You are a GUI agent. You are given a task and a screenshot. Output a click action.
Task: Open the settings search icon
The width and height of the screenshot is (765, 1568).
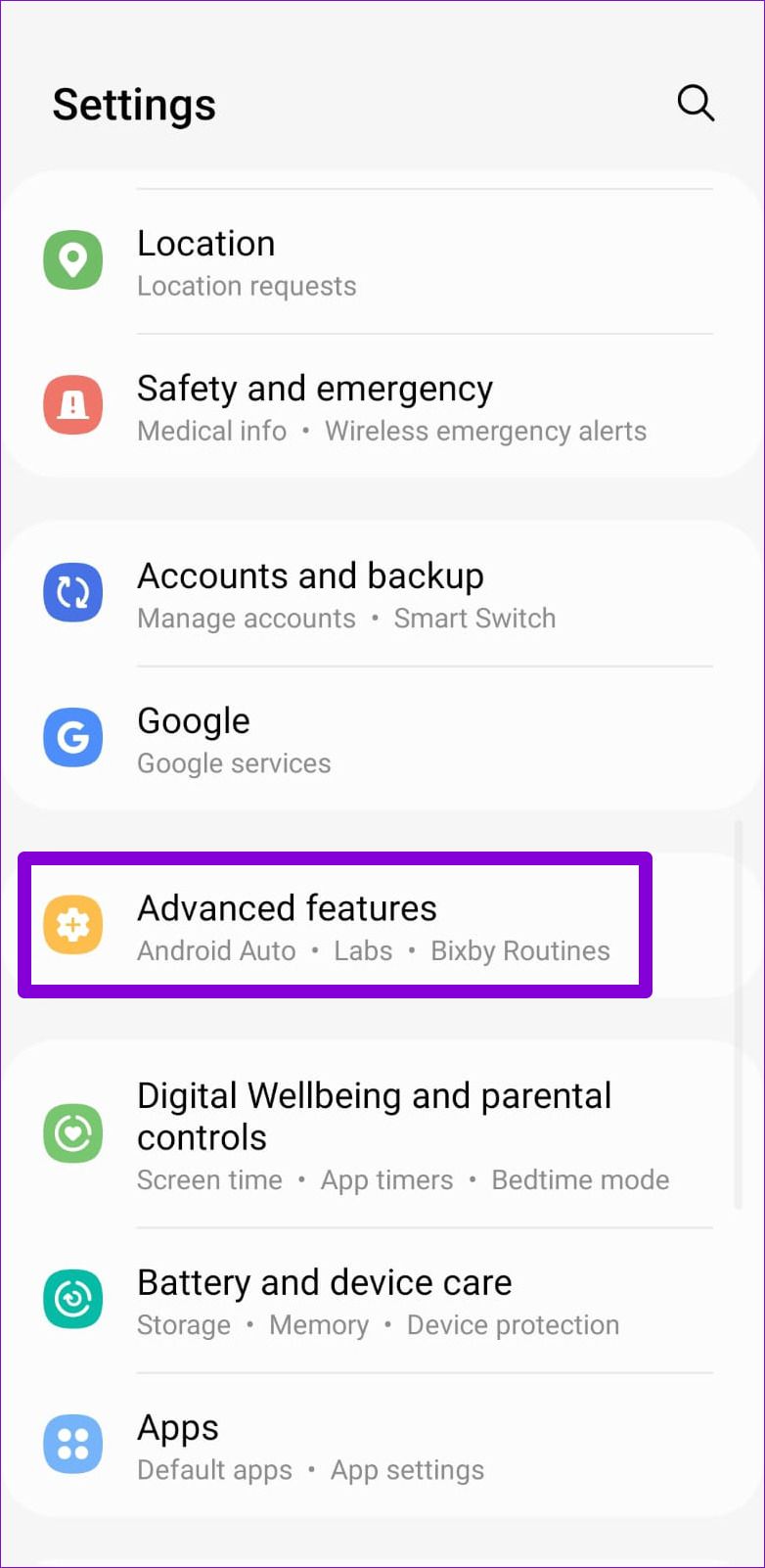[696, 103]
